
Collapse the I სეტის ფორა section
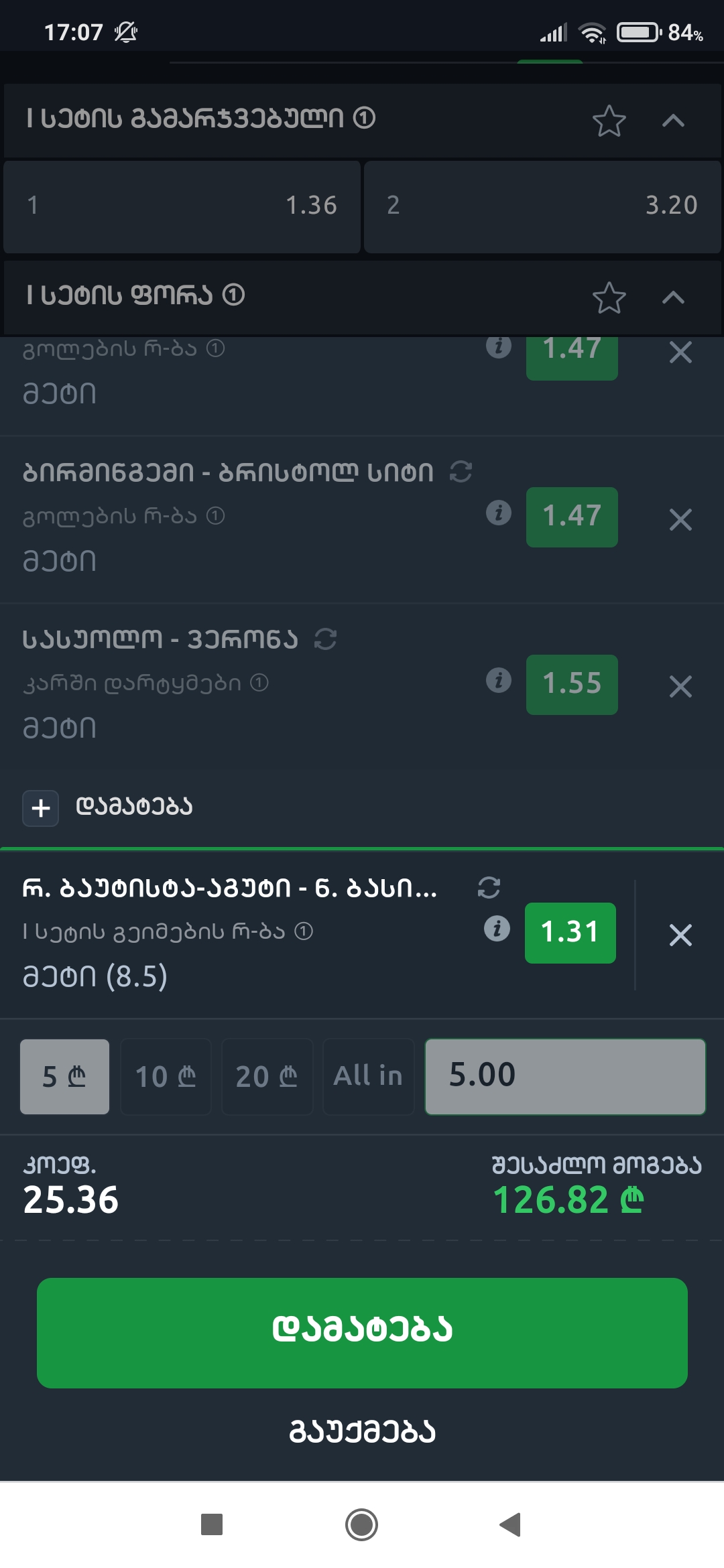(673, 298)
